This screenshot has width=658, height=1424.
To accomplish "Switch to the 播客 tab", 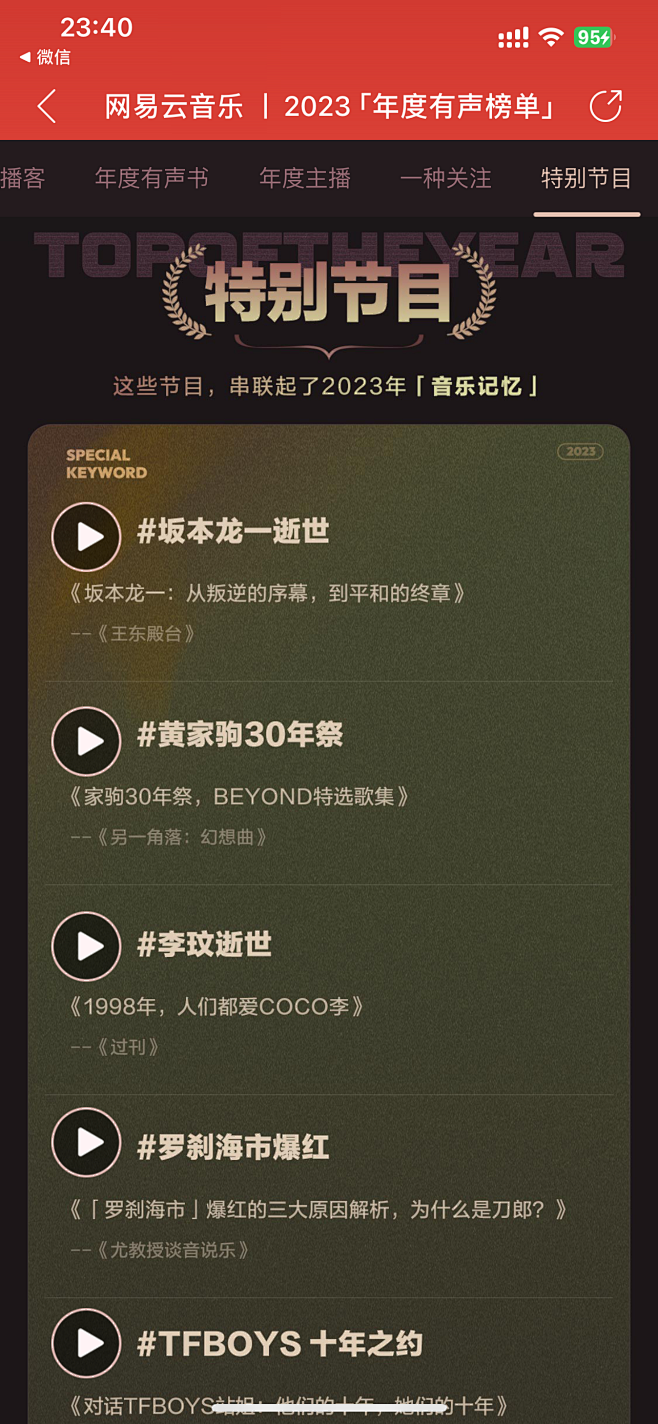I will pos(22,179).
